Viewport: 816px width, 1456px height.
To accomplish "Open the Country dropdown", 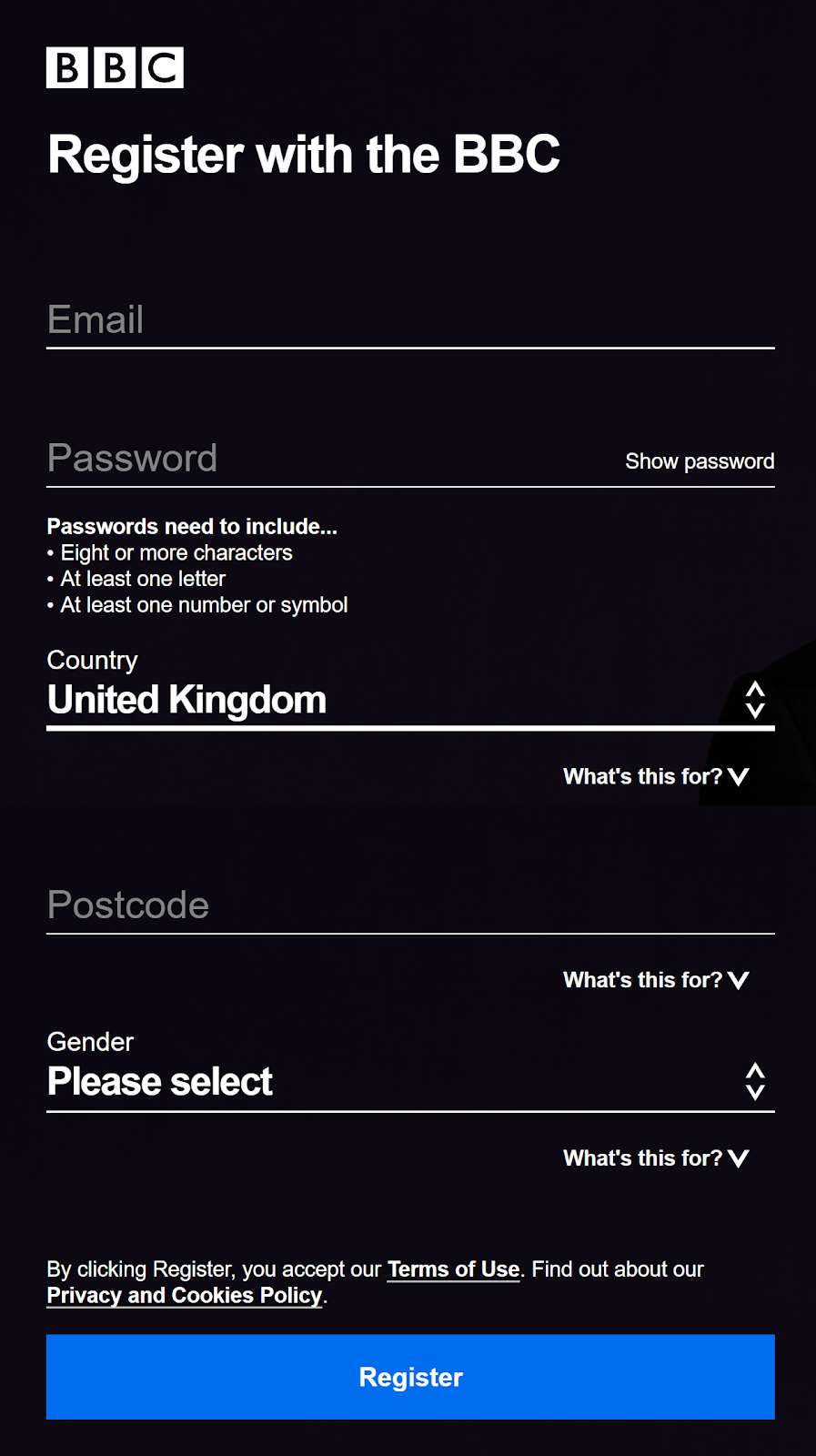I will (409, 700).
